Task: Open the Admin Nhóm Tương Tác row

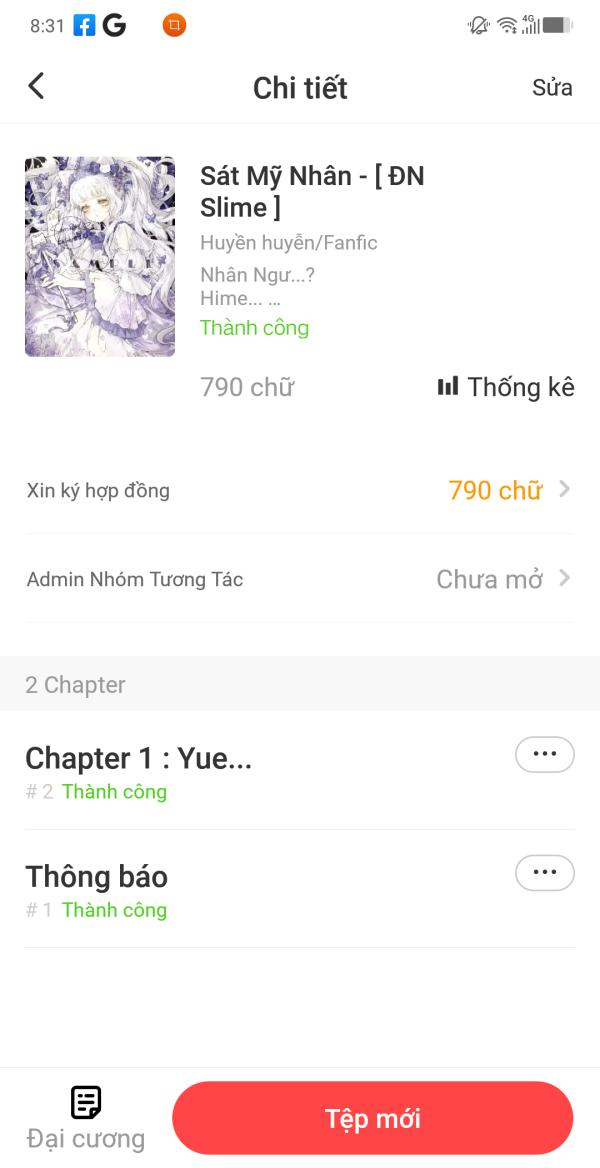Action: point(300,579)
